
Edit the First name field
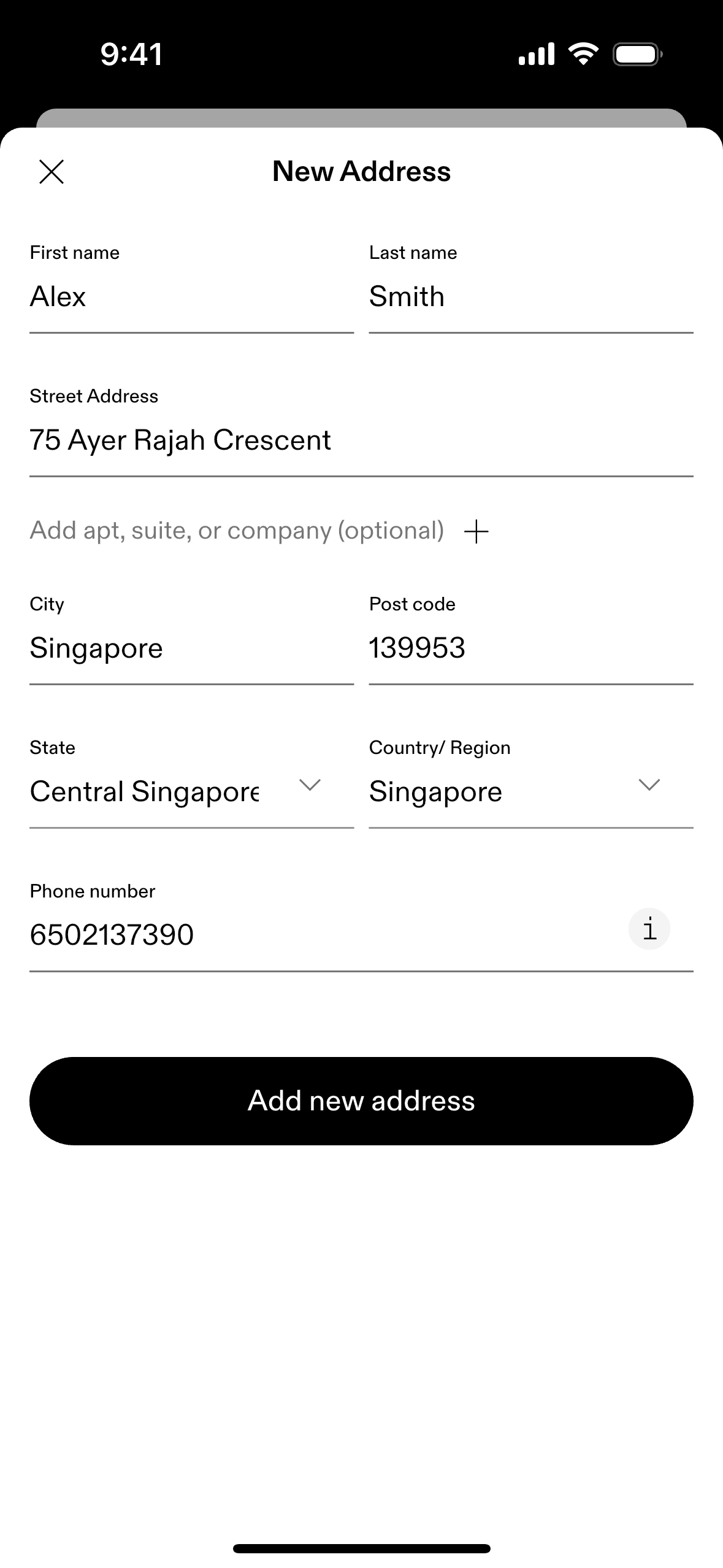[190, 297]
